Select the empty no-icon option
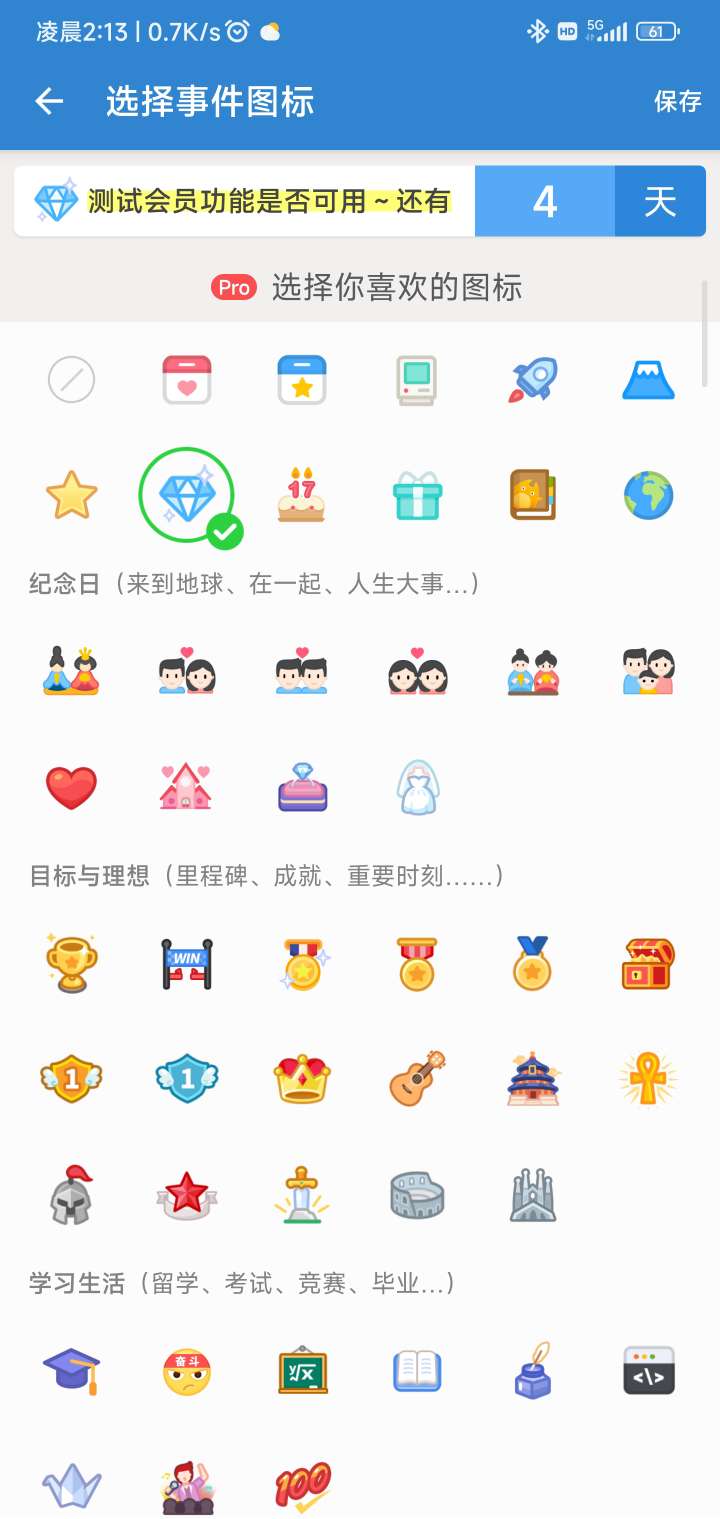The width and height of the screenshot is (720, 1519). click(x=71, y=380)
